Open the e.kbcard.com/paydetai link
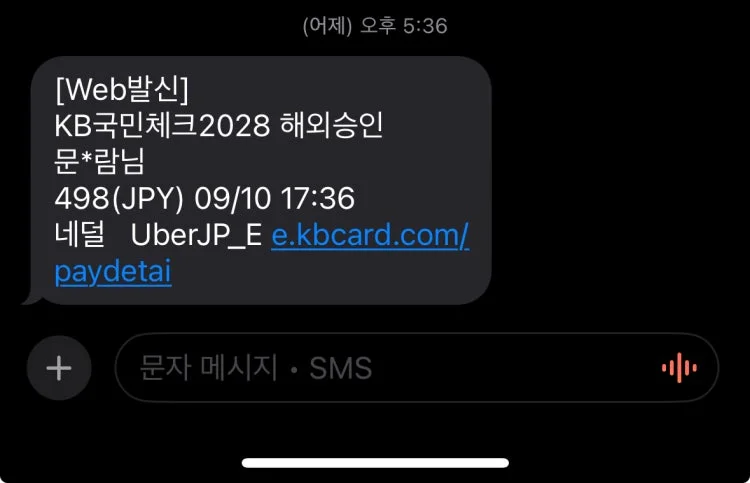750x483 pixels. point(370,236)
